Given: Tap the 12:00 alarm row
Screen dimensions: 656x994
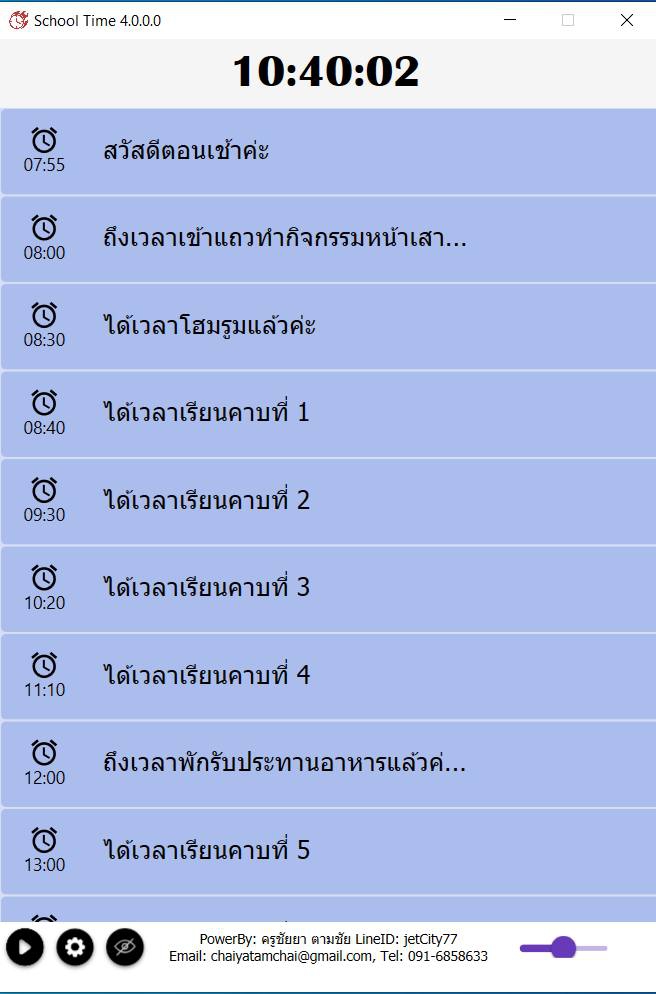Looking at the screenshot, I should pyautogui.click(x=328, y=764).
